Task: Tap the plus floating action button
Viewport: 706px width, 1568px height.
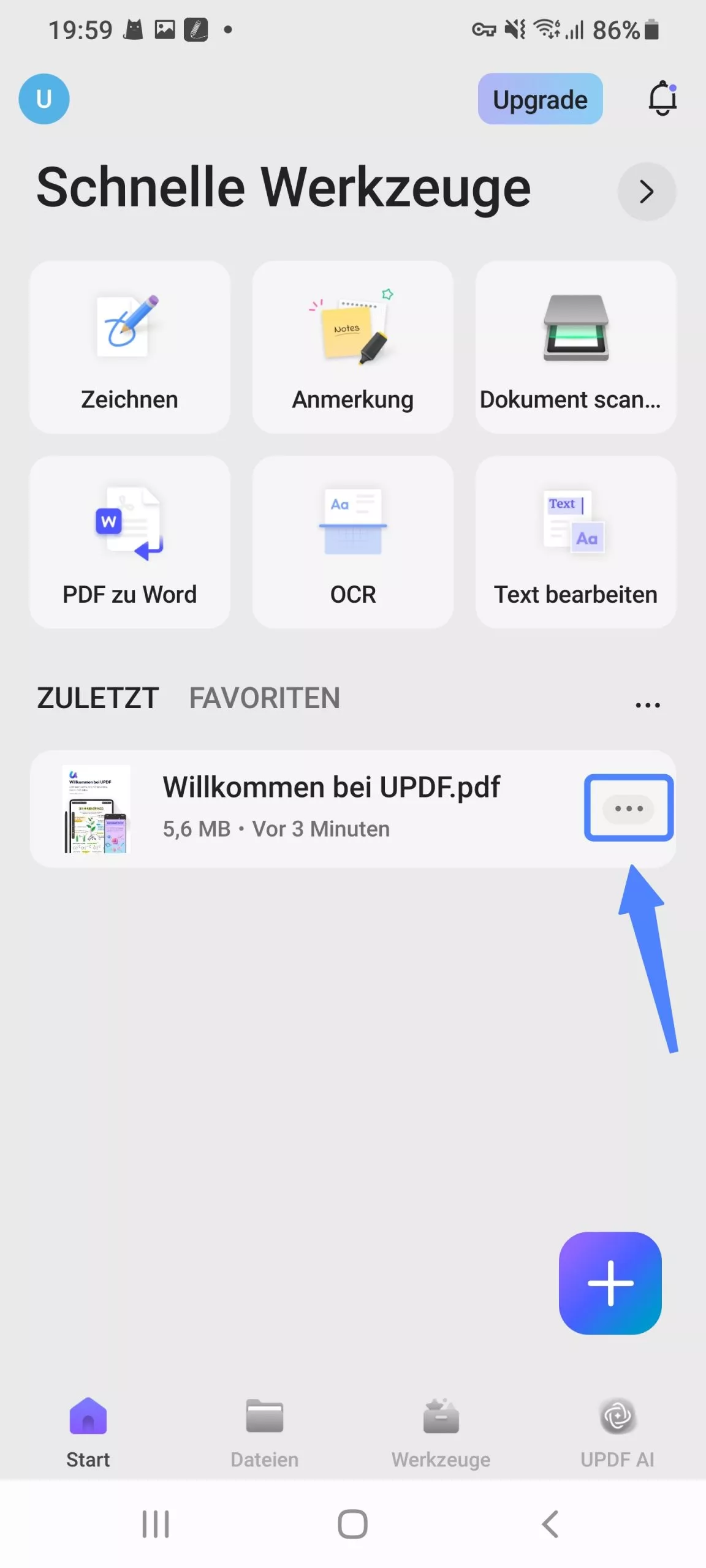Action: pos(610,1283)
